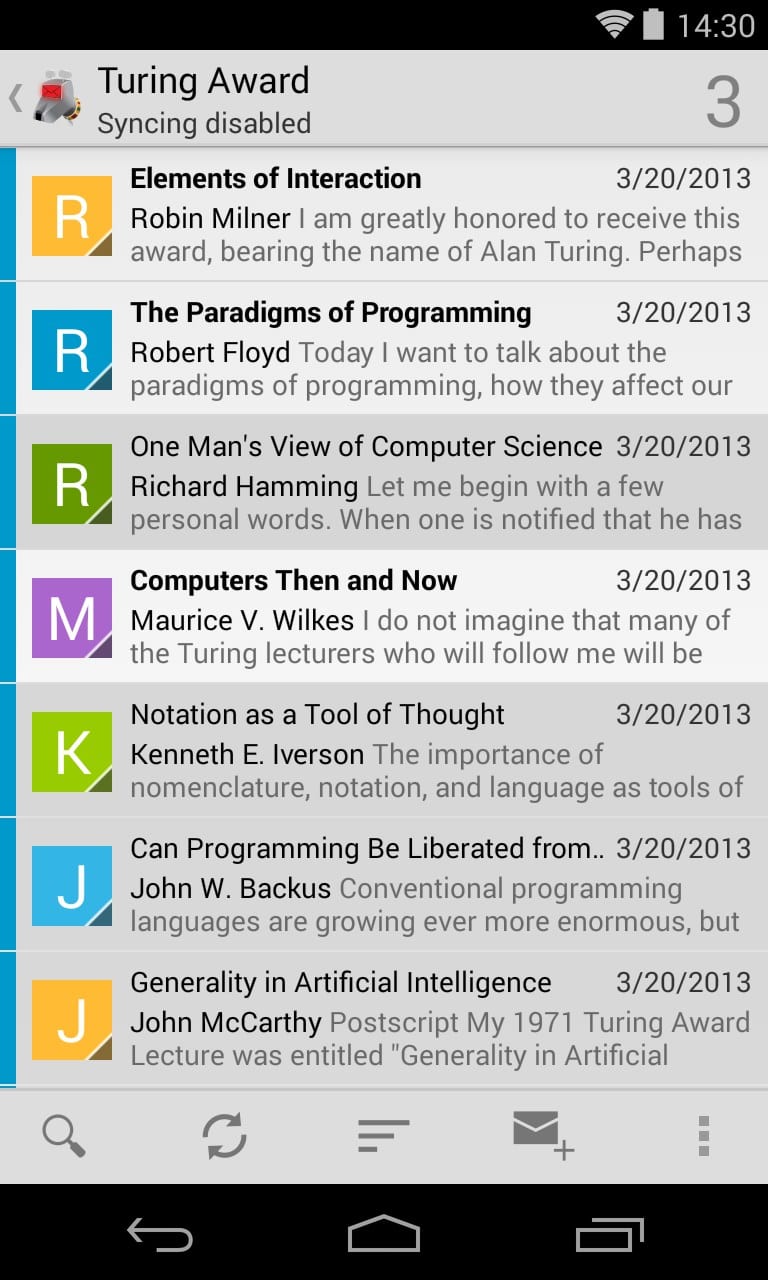This screenshot has height=1280, width=768.
Task: Open The Paradigms of Programming email
Action: (392, 349)
